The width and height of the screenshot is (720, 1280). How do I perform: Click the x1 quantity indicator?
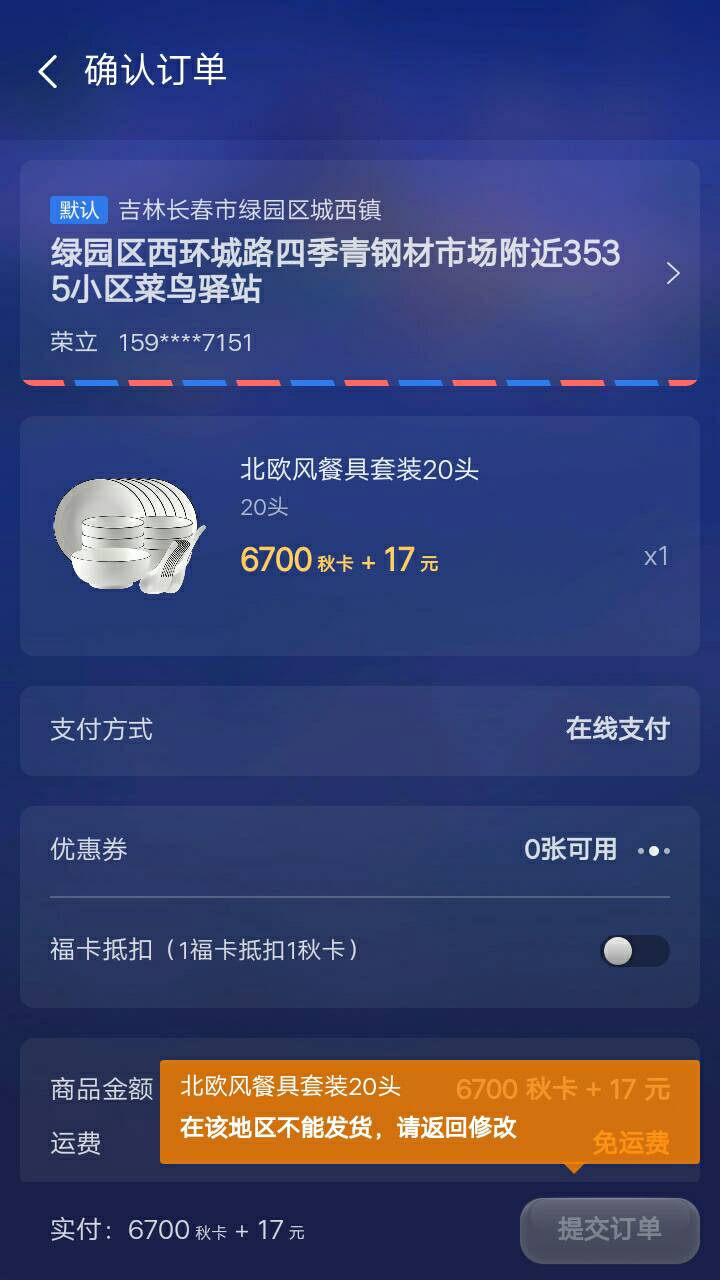(657, 555)
